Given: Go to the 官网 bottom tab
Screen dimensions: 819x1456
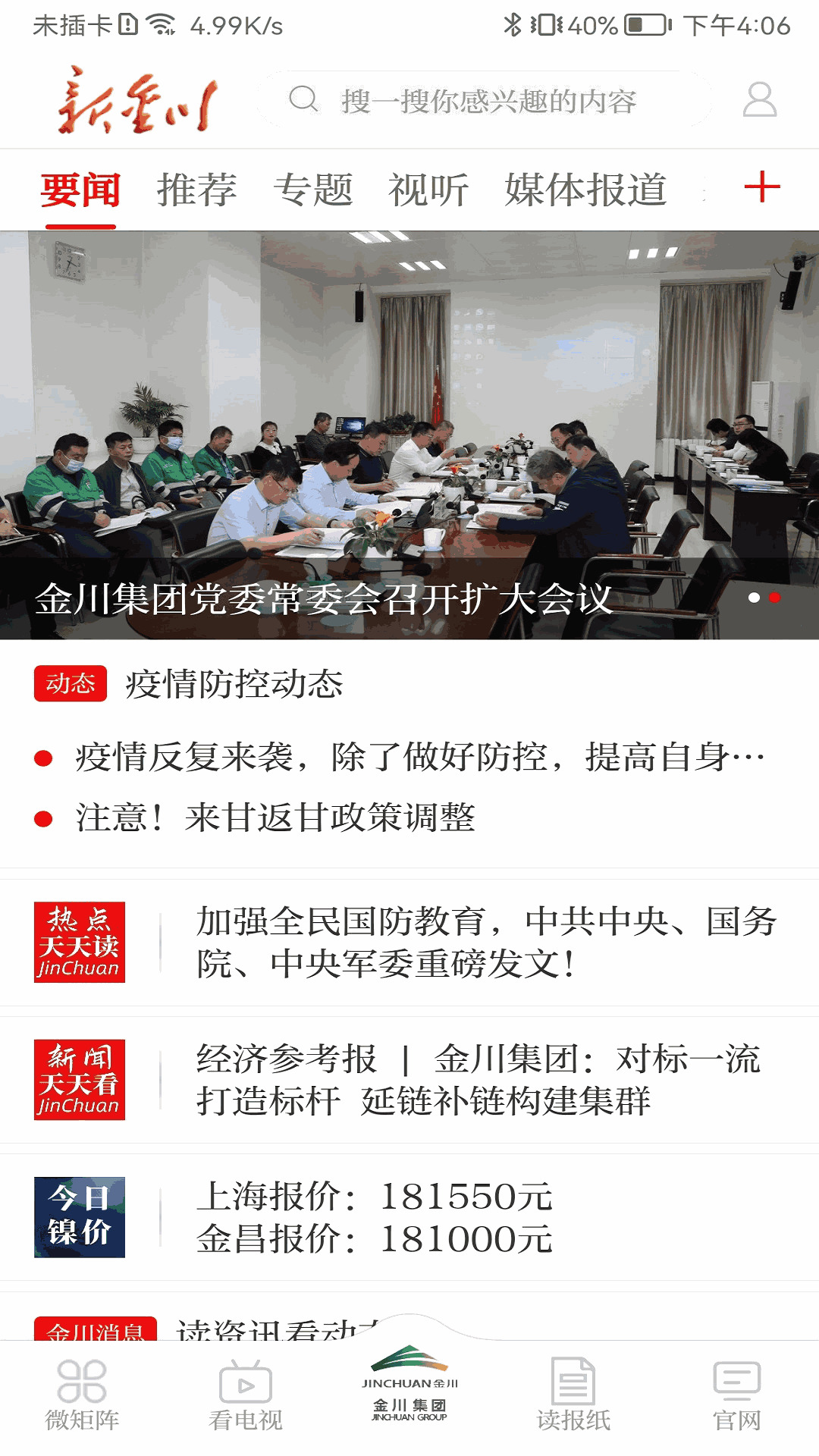Looking at the screenshot, I should coord(736,1396).
